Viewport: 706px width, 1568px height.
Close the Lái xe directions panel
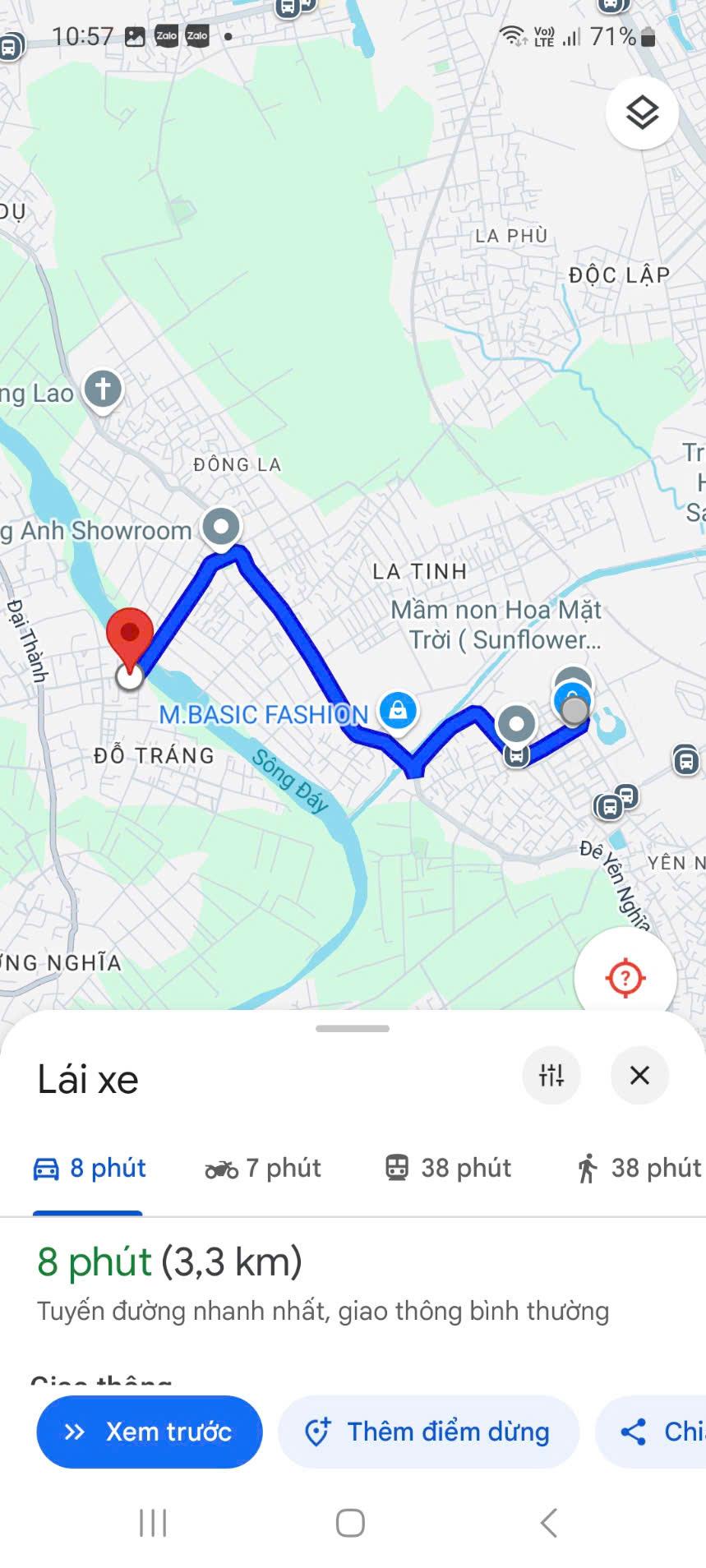coord(639,1075)
